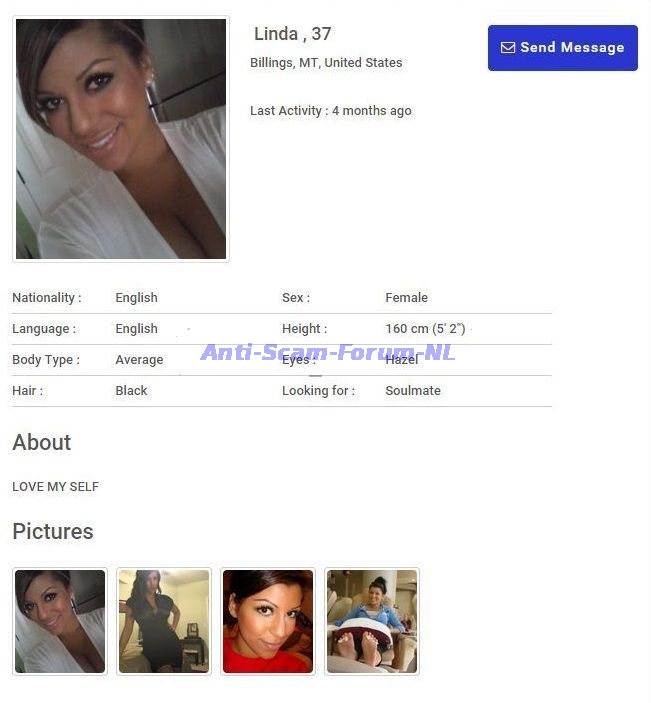
Task: Open the white top selfie thumbnail under Pictures
Action: 60,621
